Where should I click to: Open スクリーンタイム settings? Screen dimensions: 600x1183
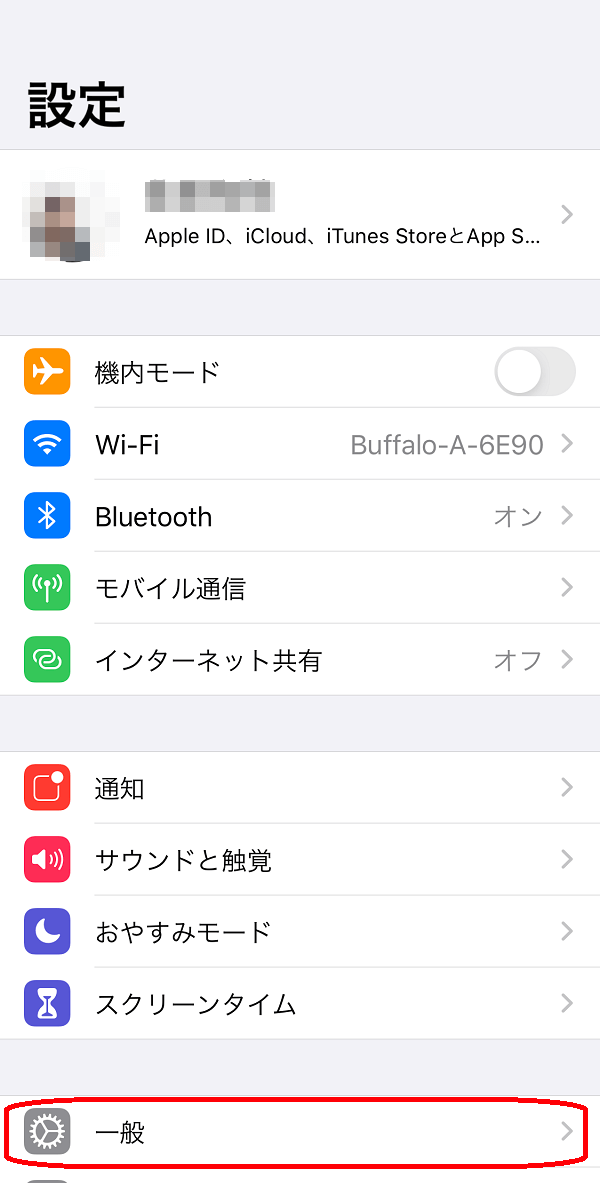pos(300,1003)
